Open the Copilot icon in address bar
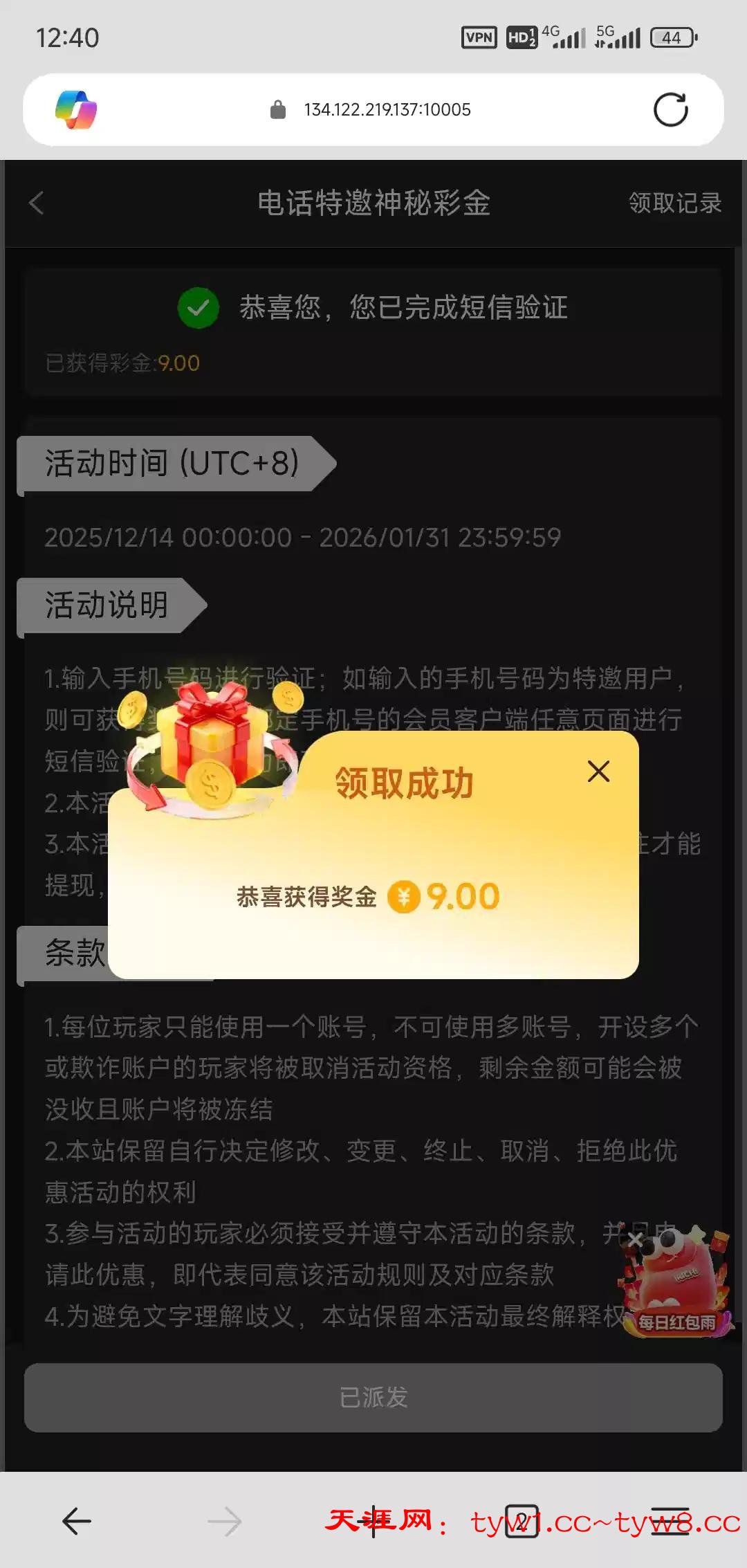This screenshot has width=747, height=1568. (76, 110)
